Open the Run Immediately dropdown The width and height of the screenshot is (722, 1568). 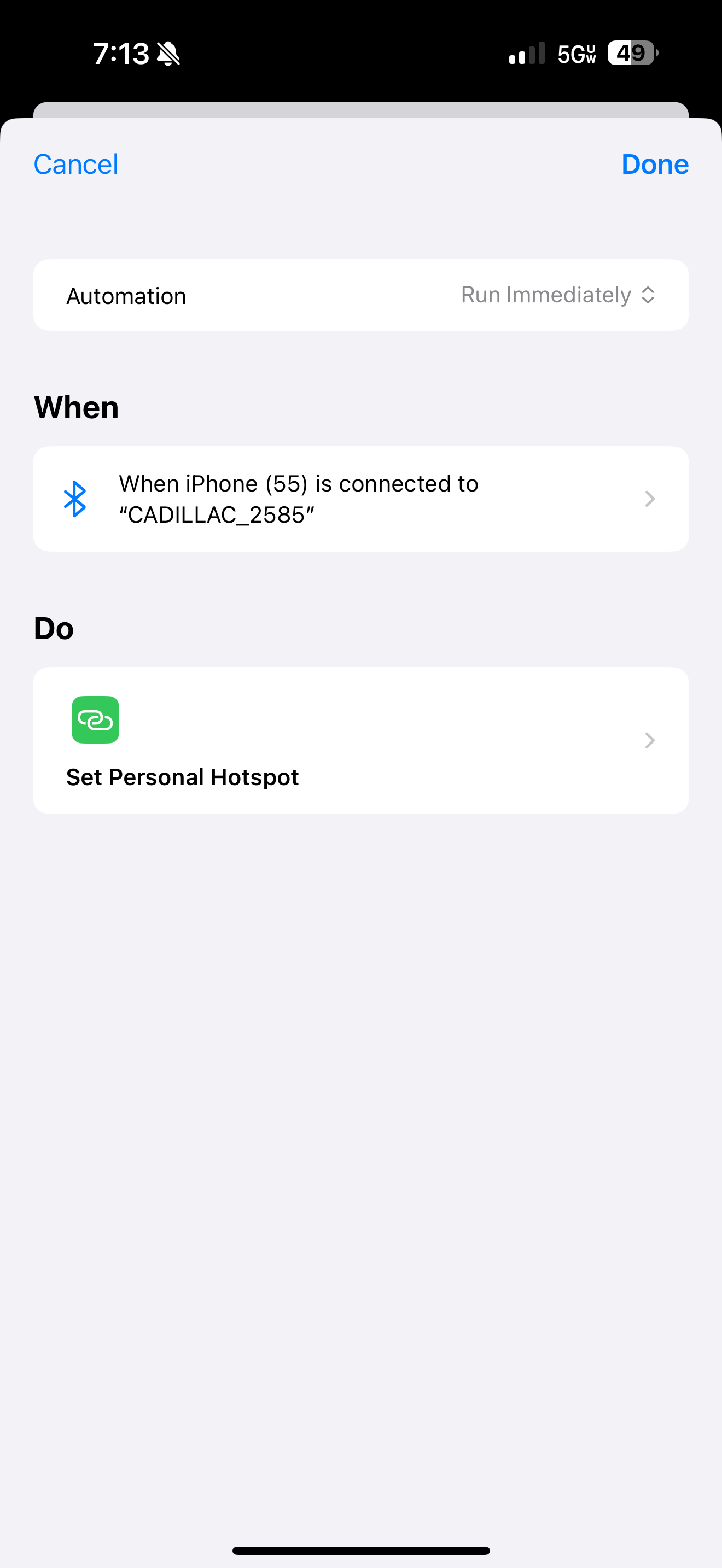pyautogui.click(x=557, y=295)
